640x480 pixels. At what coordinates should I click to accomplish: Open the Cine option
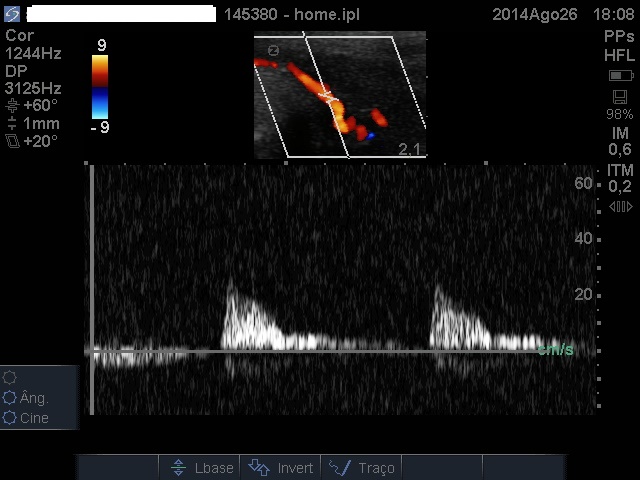point(28,418)
